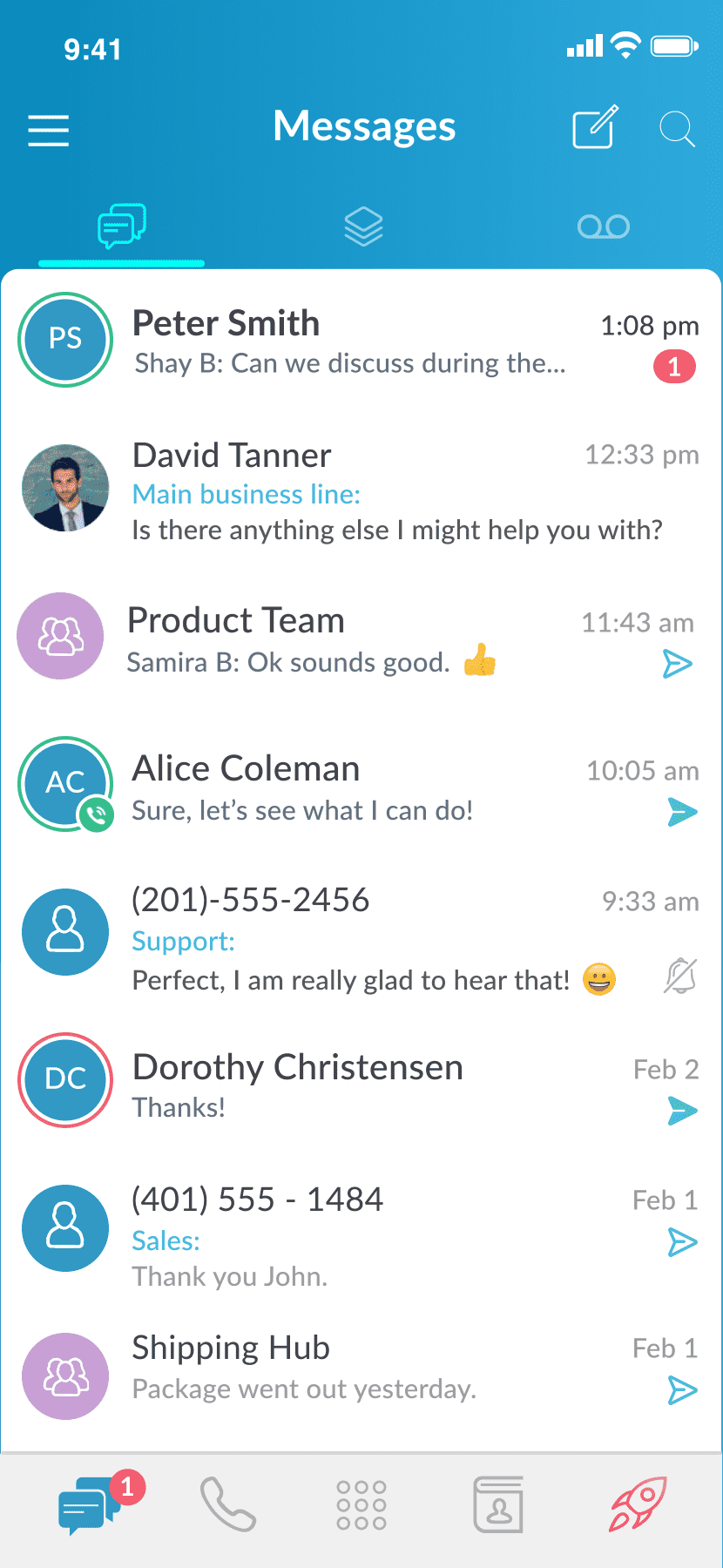Switch to the conversations top tab
723x1568 pixels.
tap(121, 226)
